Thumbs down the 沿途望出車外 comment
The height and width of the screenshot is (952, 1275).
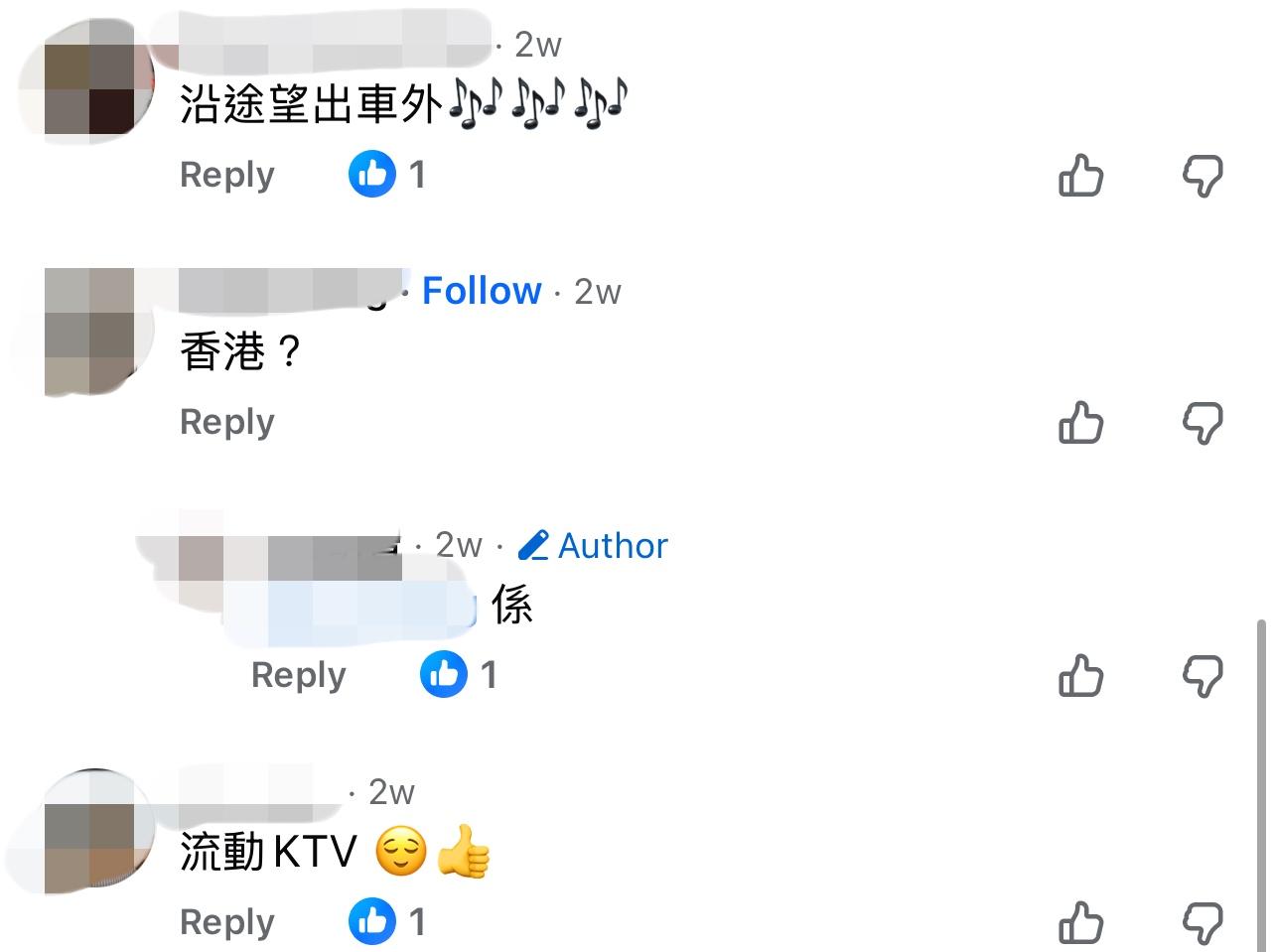[x=1202, y=177]
